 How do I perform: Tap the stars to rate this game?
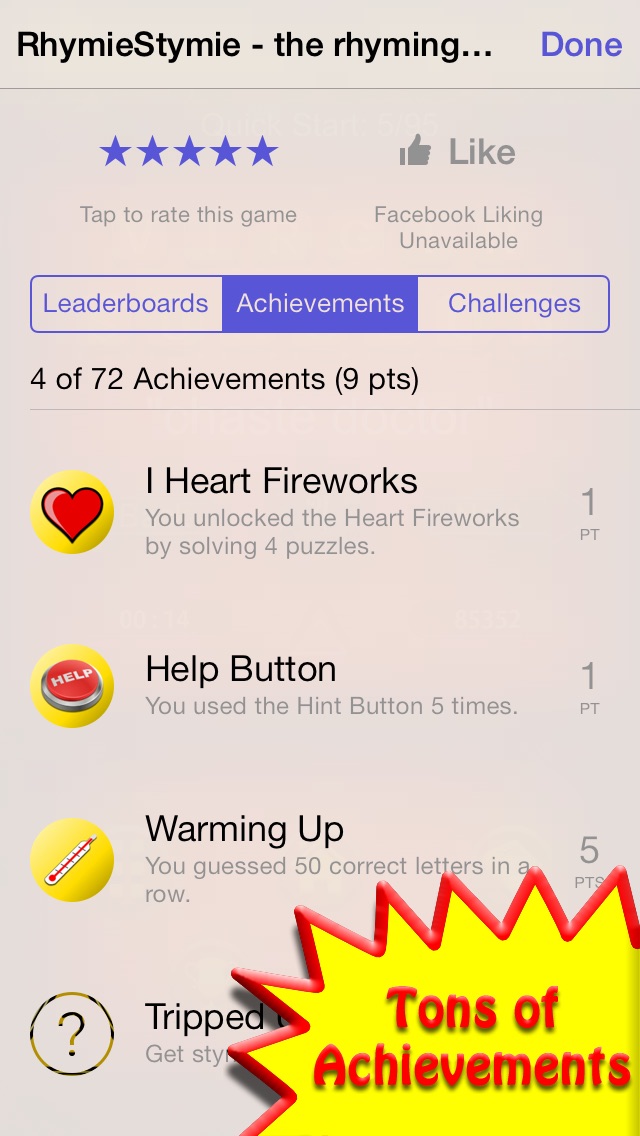[188, 153]
